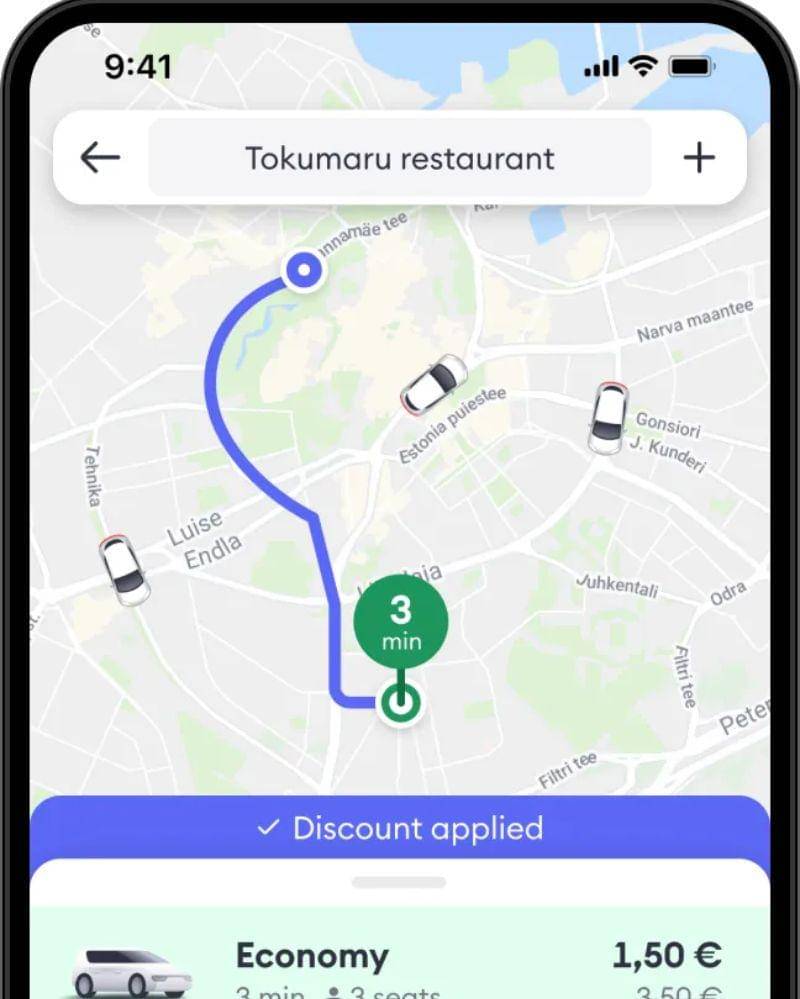Image resolution: width=800 pixels, height=999 pixels.
Task: Go back using the arrow icon
Action: (x=100, y=158)
